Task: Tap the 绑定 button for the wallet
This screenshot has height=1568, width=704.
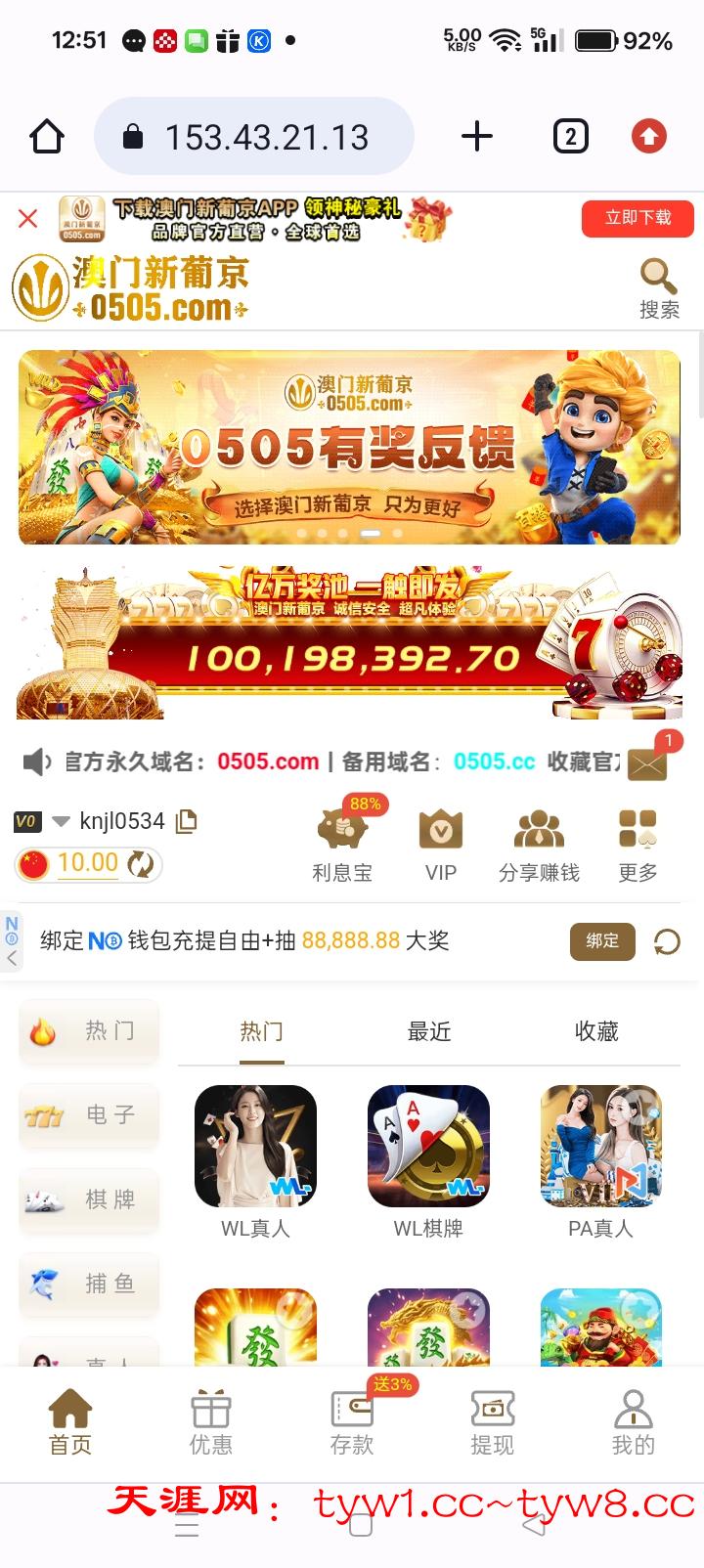Action: (602, 940)
